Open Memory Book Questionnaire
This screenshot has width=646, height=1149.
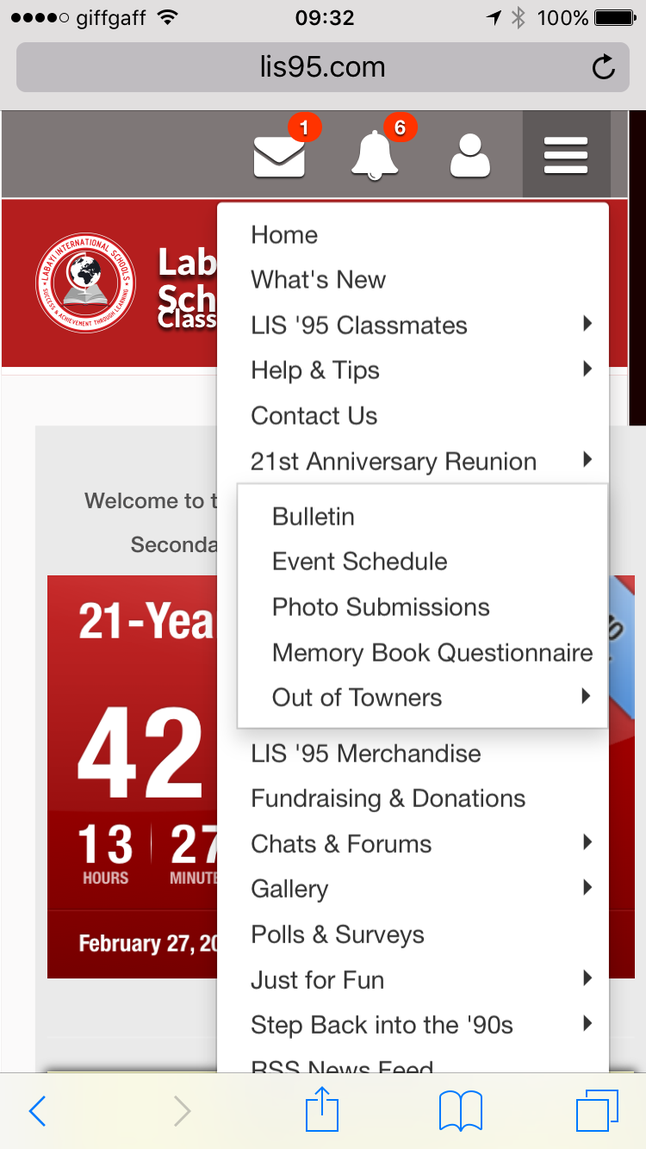point(432,653)
